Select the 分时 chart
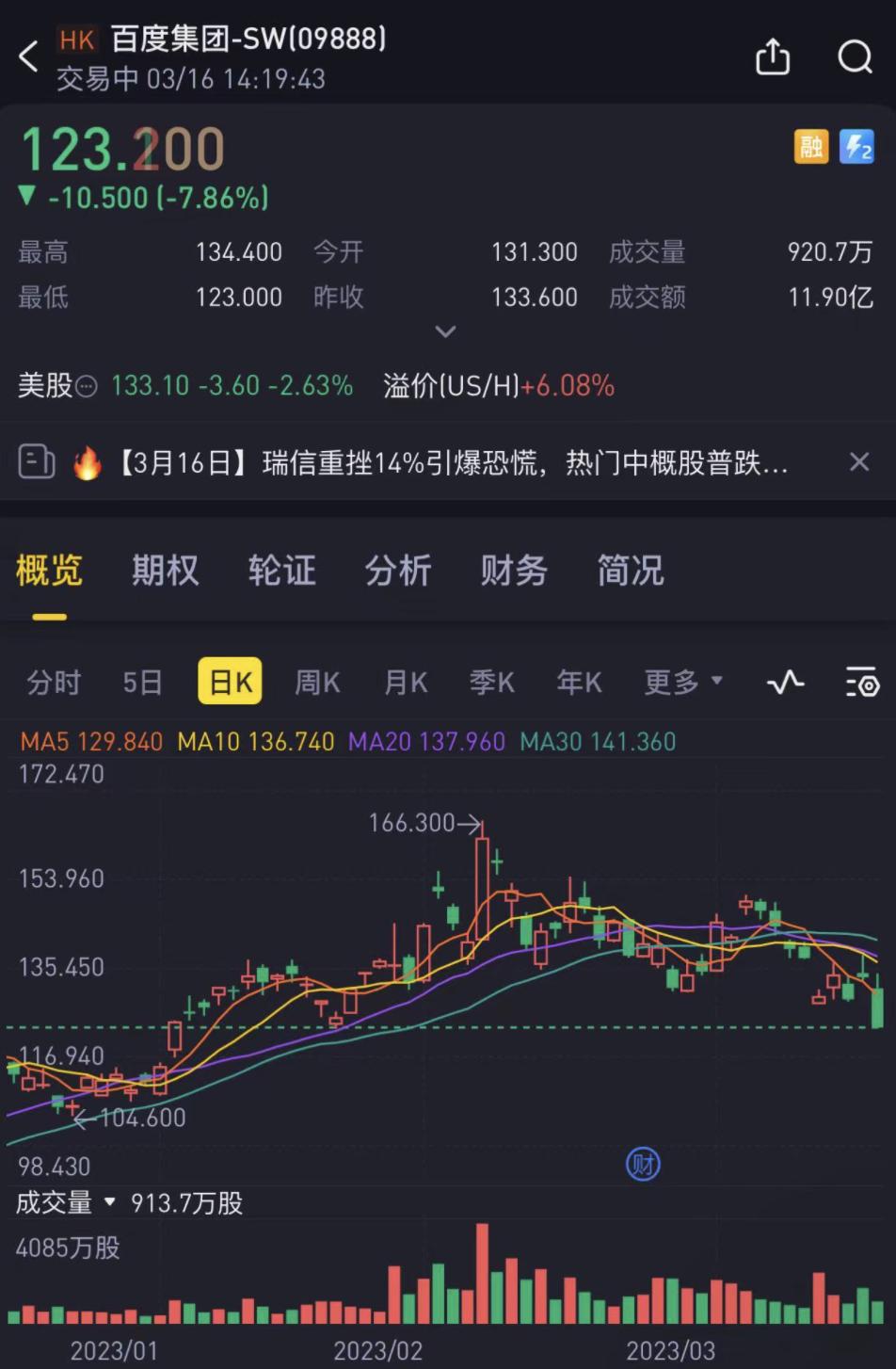Screen dimensions: 896x1369 click(x=54, y=683)
